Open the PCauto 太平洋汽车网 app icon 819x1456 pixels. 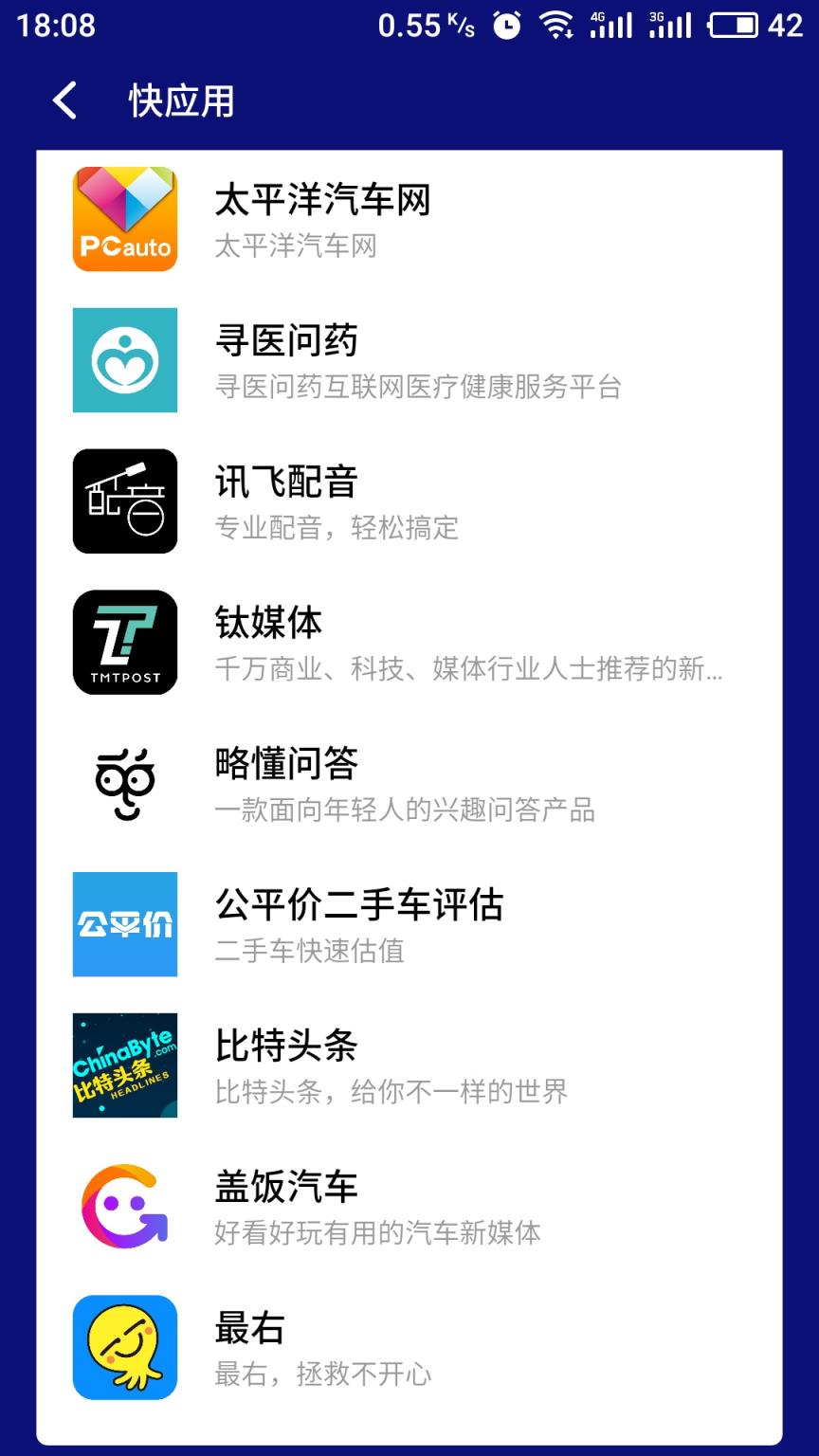[124, 219]
